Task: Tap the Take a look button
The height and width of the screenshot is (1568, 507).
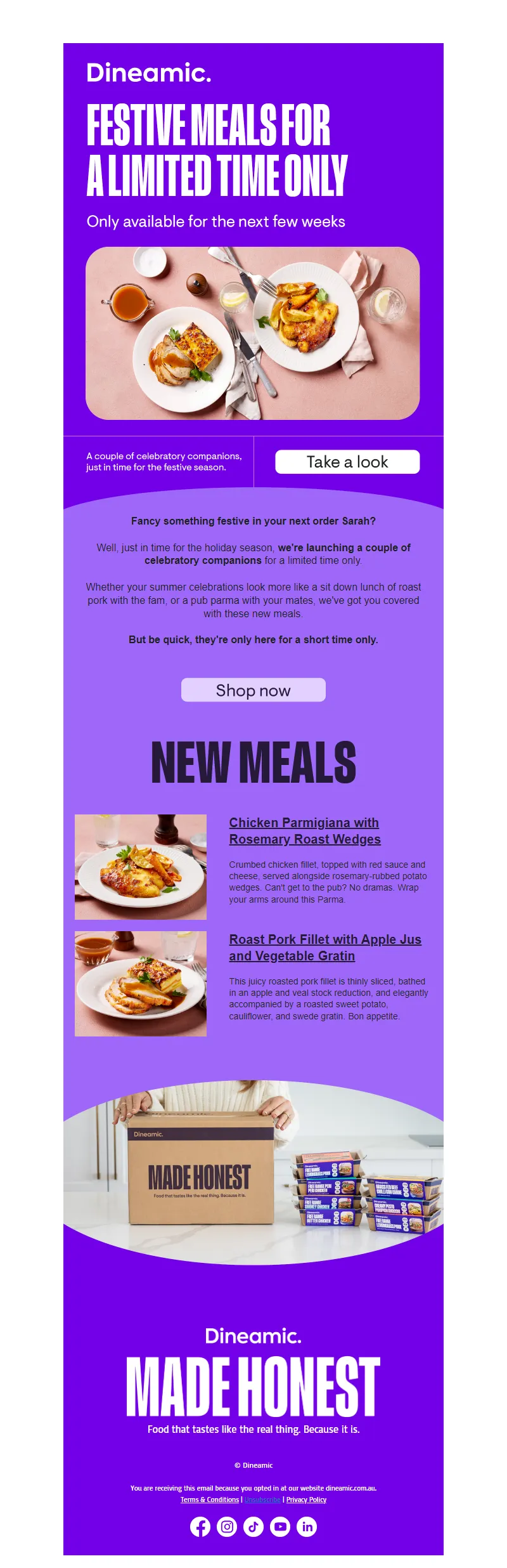Action: point(347,462)
